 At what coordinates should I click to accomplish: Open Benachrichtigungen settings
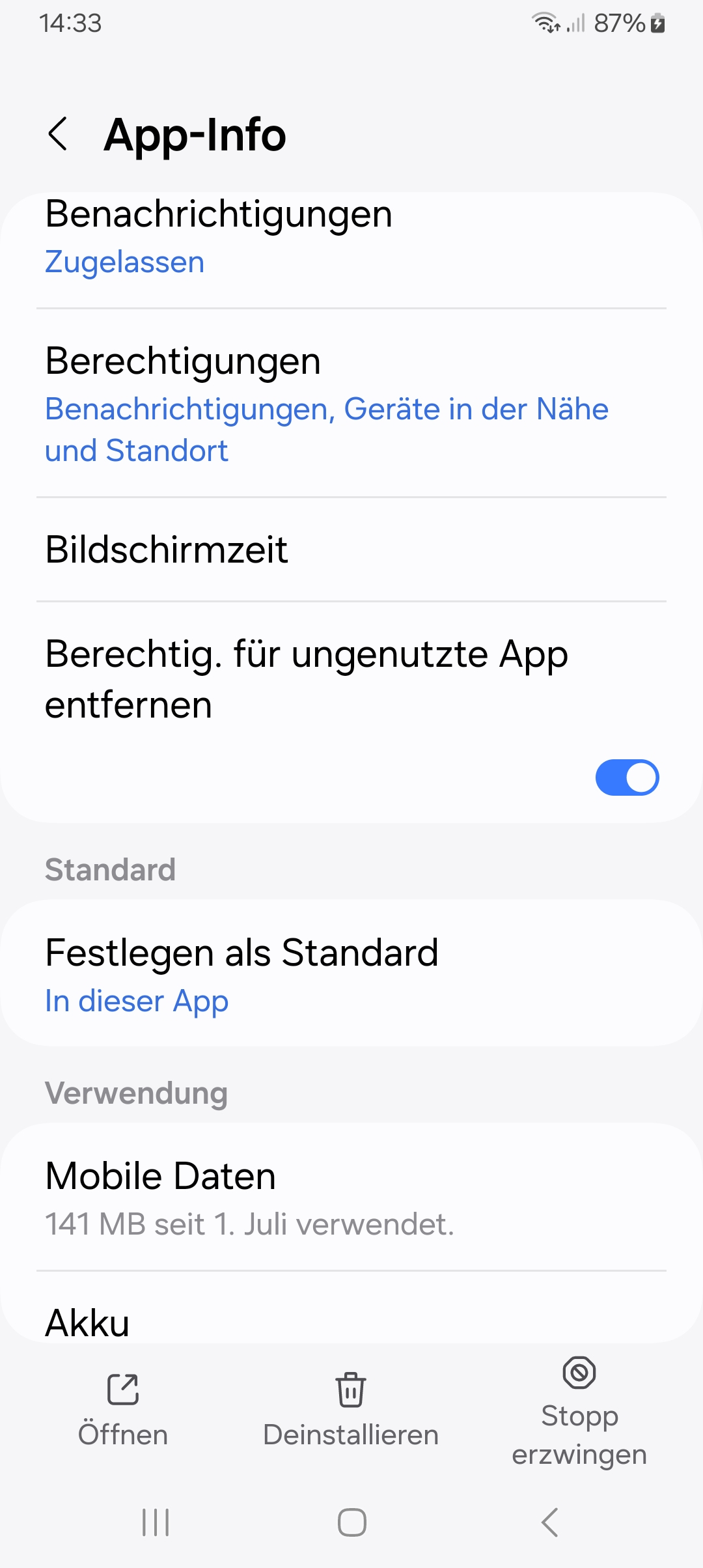coord(351,238)
